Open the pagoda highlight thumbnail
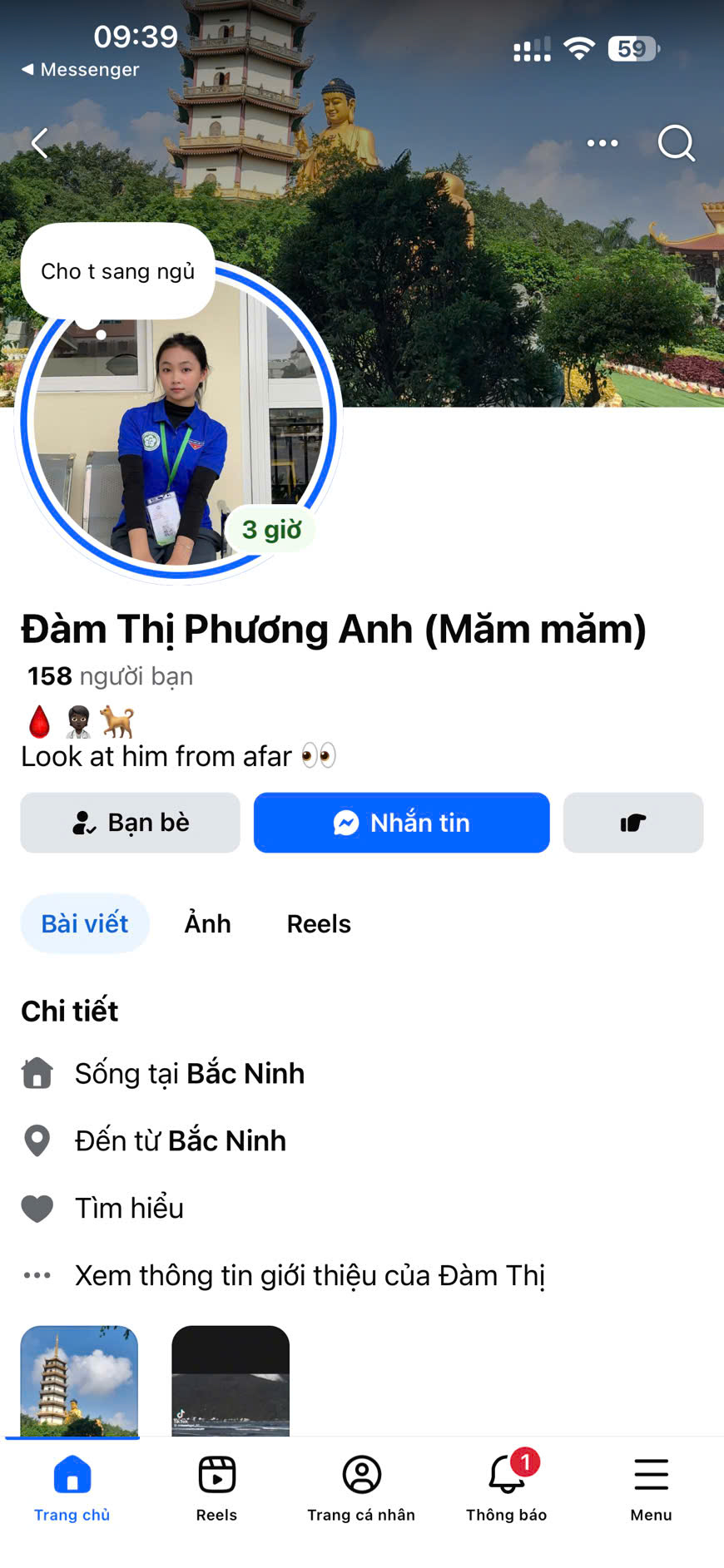Image resolution: width=724 pixels, height=1568 pixels. [x=79, y=1379]
